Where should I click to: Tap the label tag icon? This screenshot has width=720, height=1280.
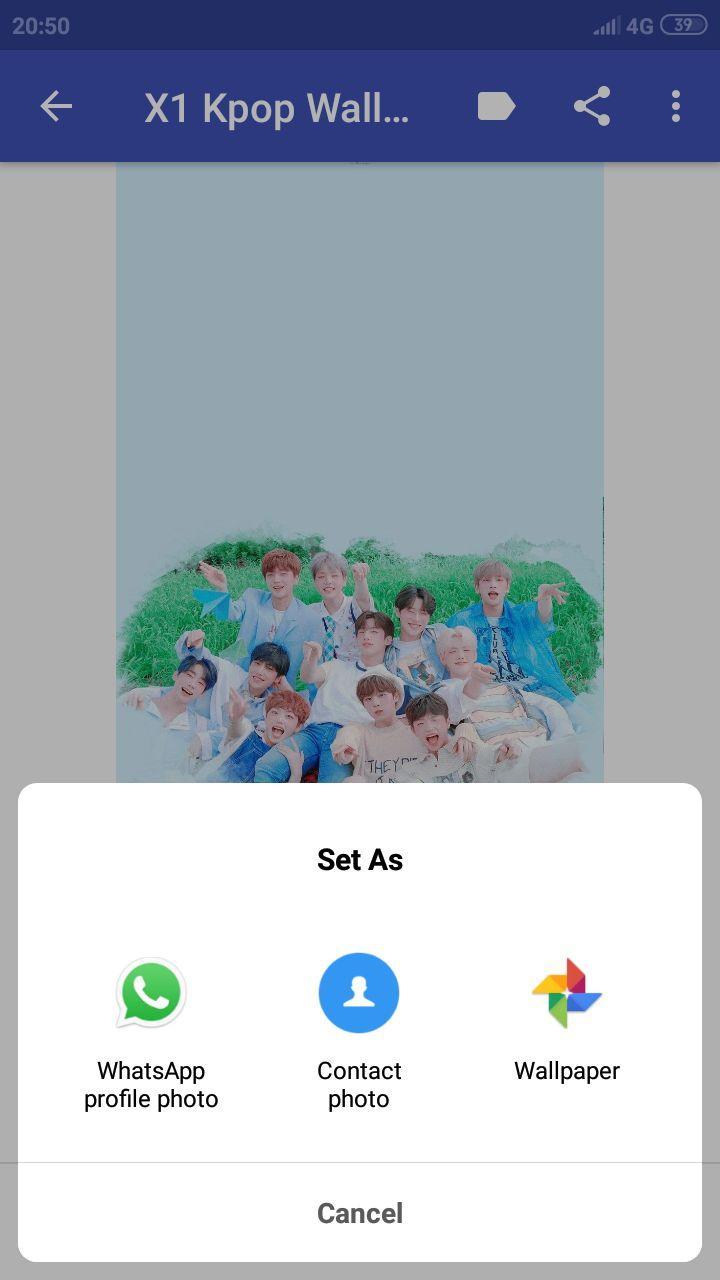pos(496,106)
